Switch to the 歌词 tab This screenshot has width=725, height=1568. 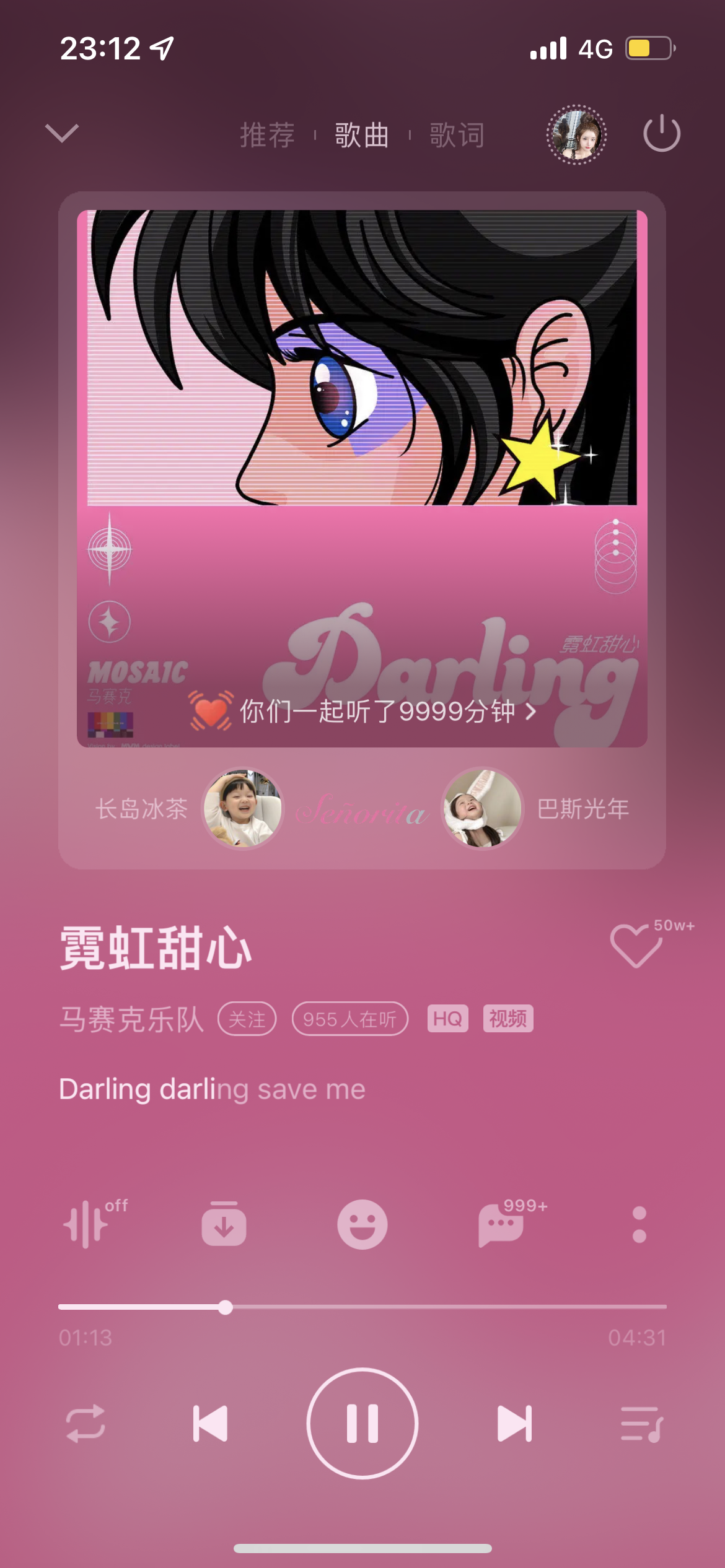click(x=457, y=135)
